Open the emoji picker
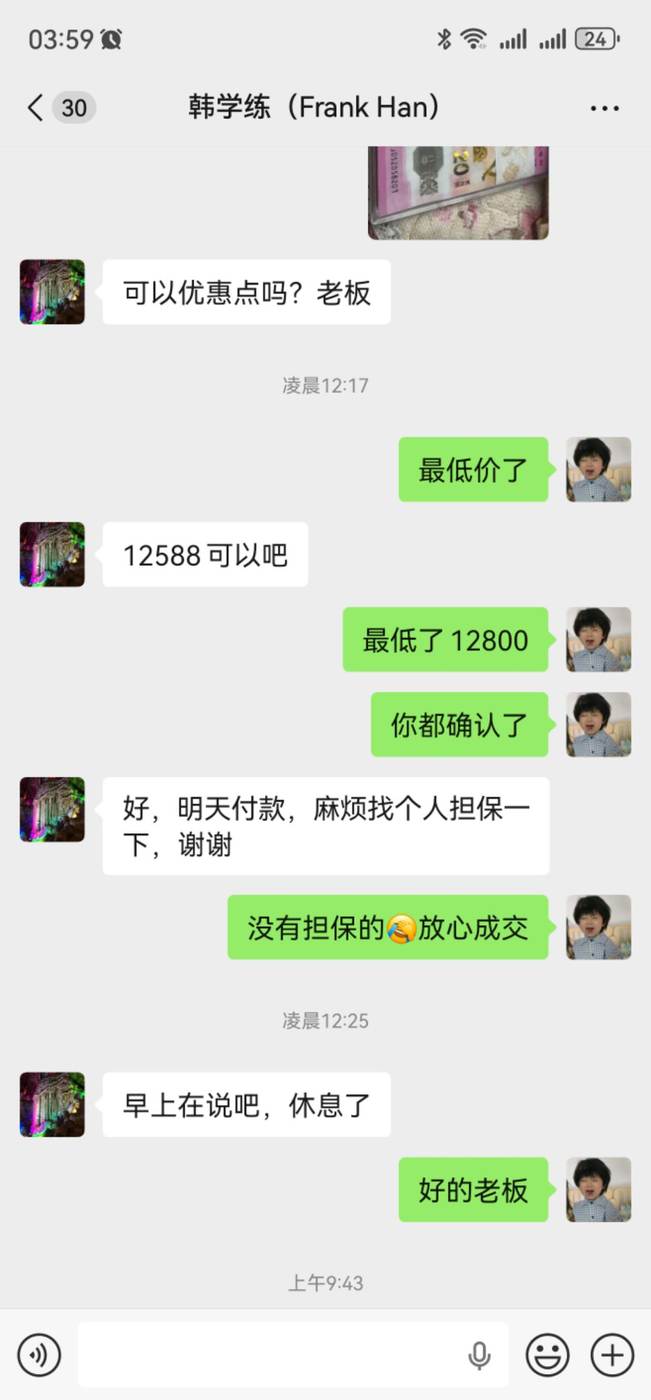This screenshot has height=1400, width=651. (547, 1355)
